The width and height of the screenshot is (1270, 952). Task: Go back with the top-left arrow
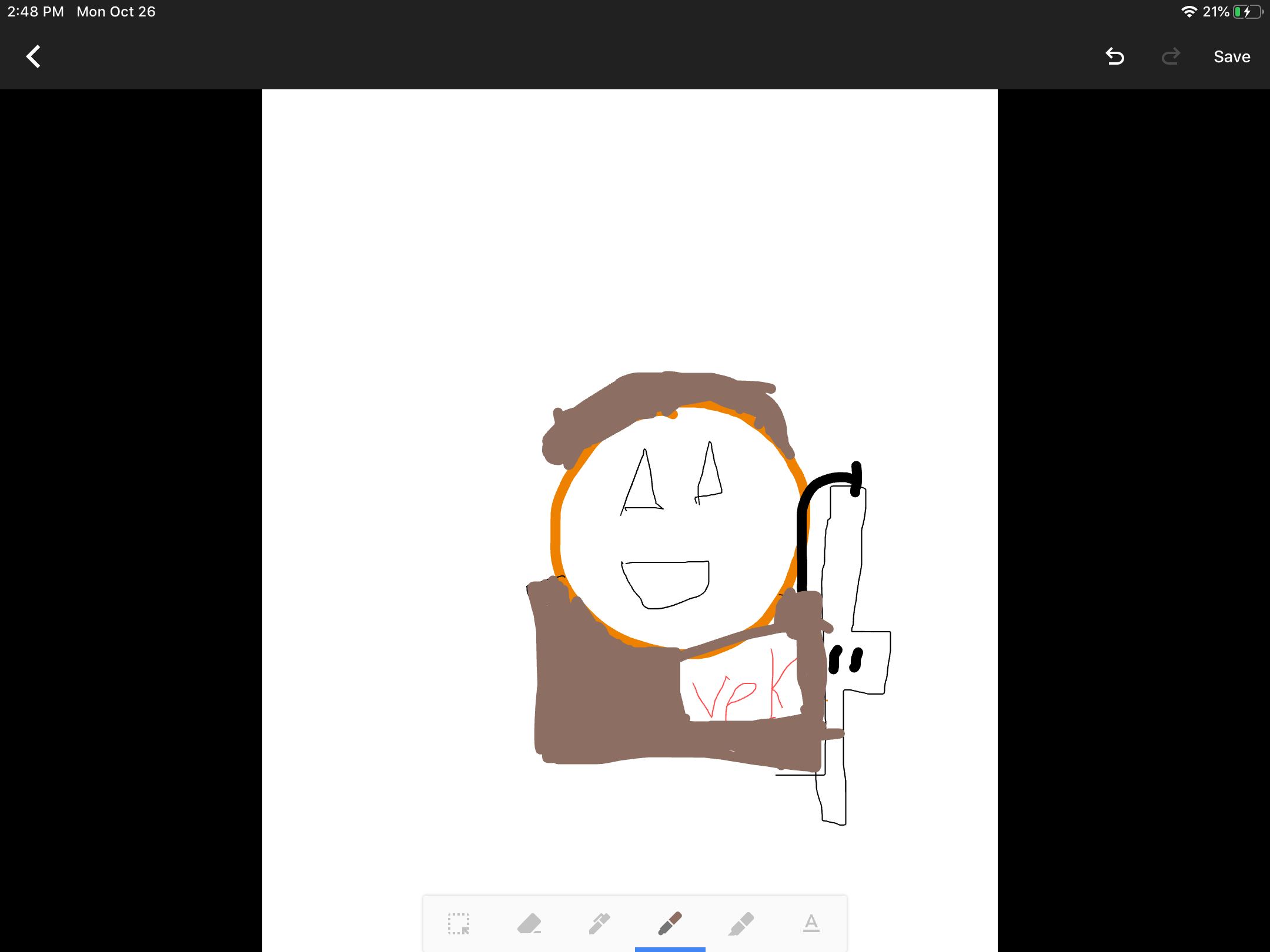click(34, 56)
